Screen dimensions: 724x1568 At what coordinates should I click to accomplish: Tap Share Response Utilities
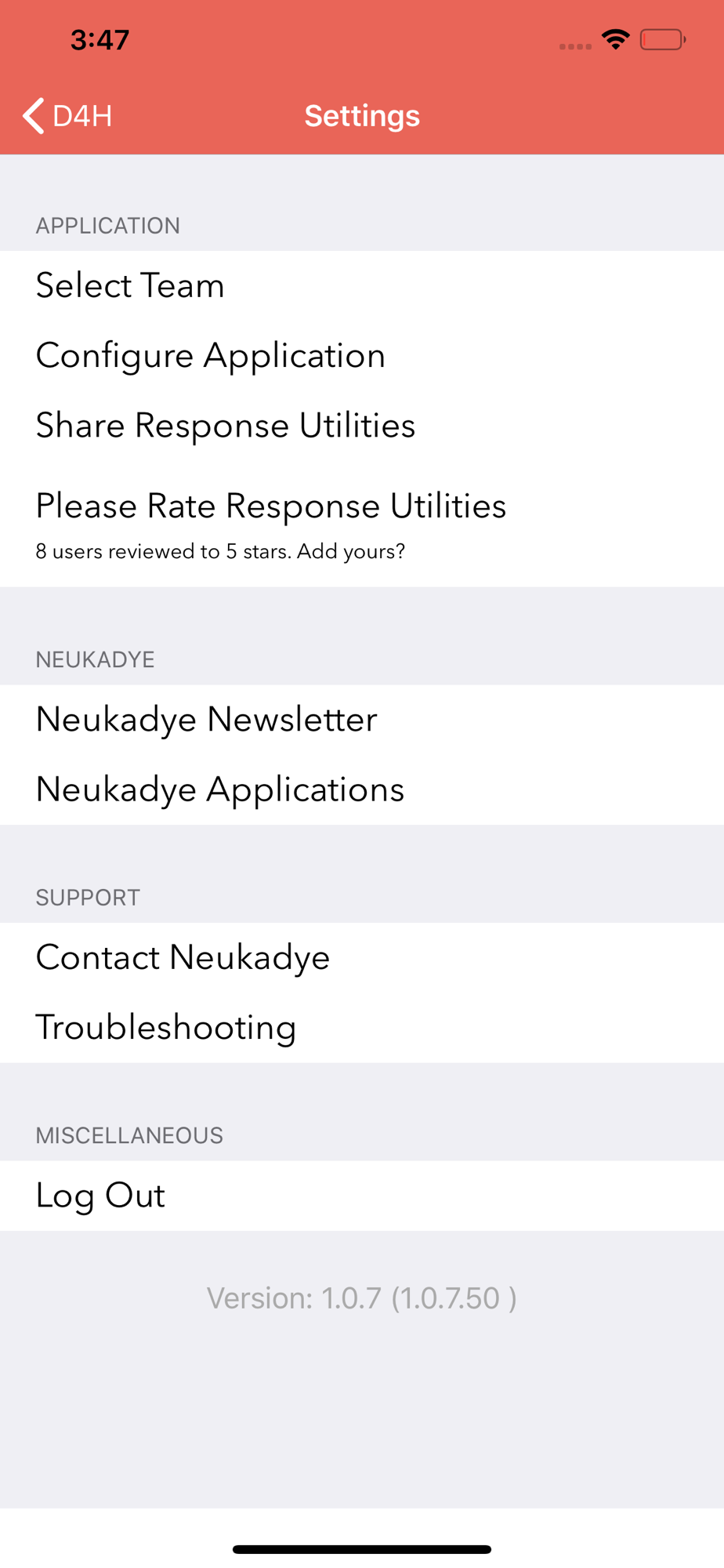[x=362, y=426]
